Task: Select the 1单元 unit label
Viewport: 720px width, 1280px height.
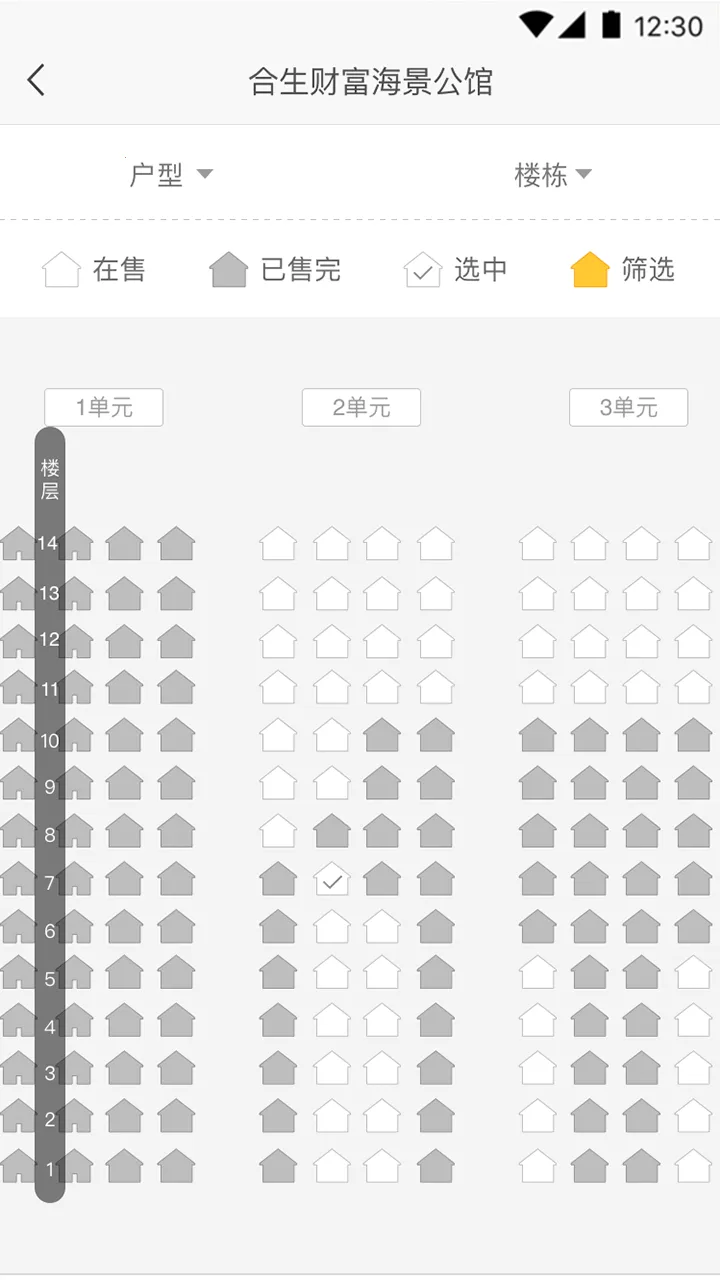Action: tap(104, 407)
